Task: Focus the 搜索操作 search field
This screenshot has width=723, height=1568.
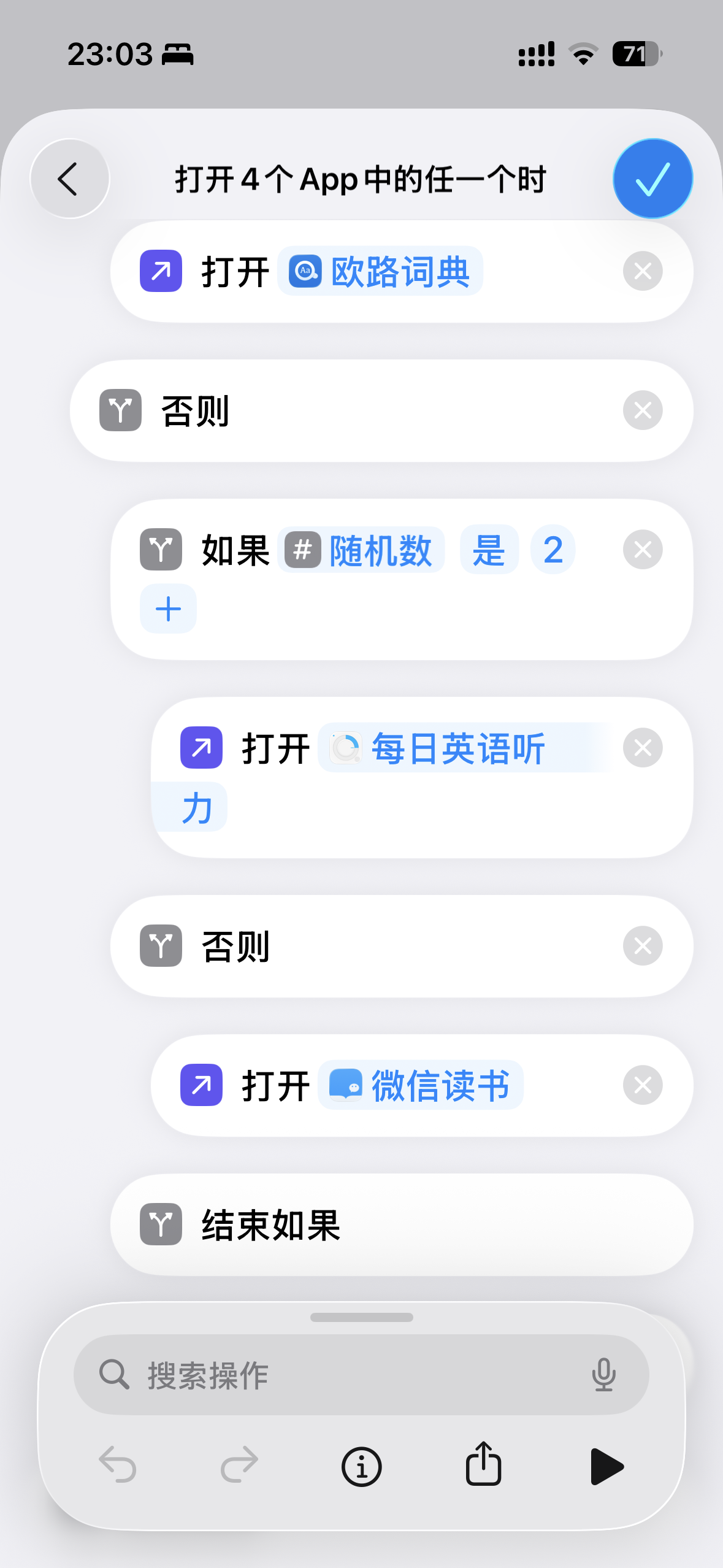Action: 343,1375
